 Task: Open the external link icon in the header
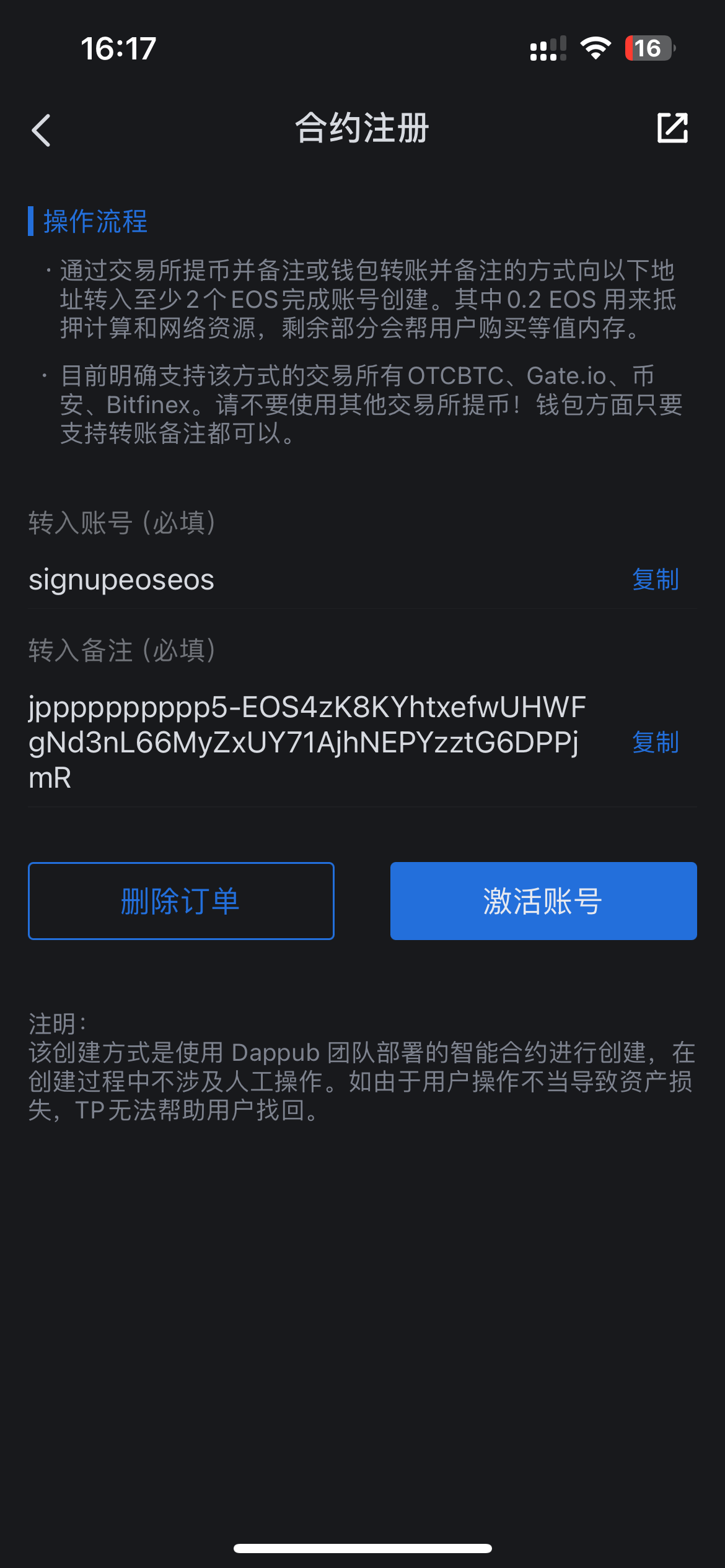(672, 128)
